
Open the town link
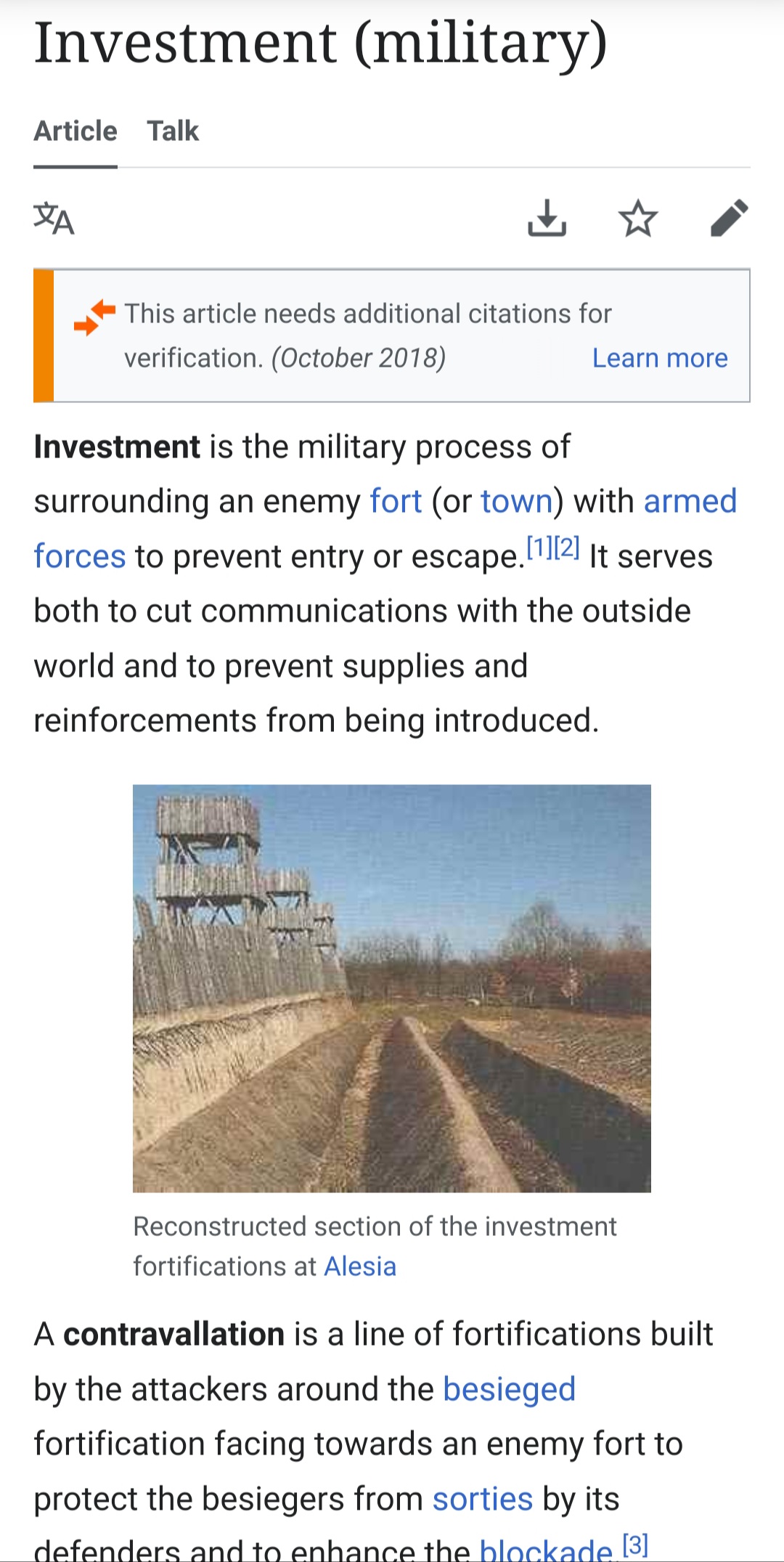[517, 501]
